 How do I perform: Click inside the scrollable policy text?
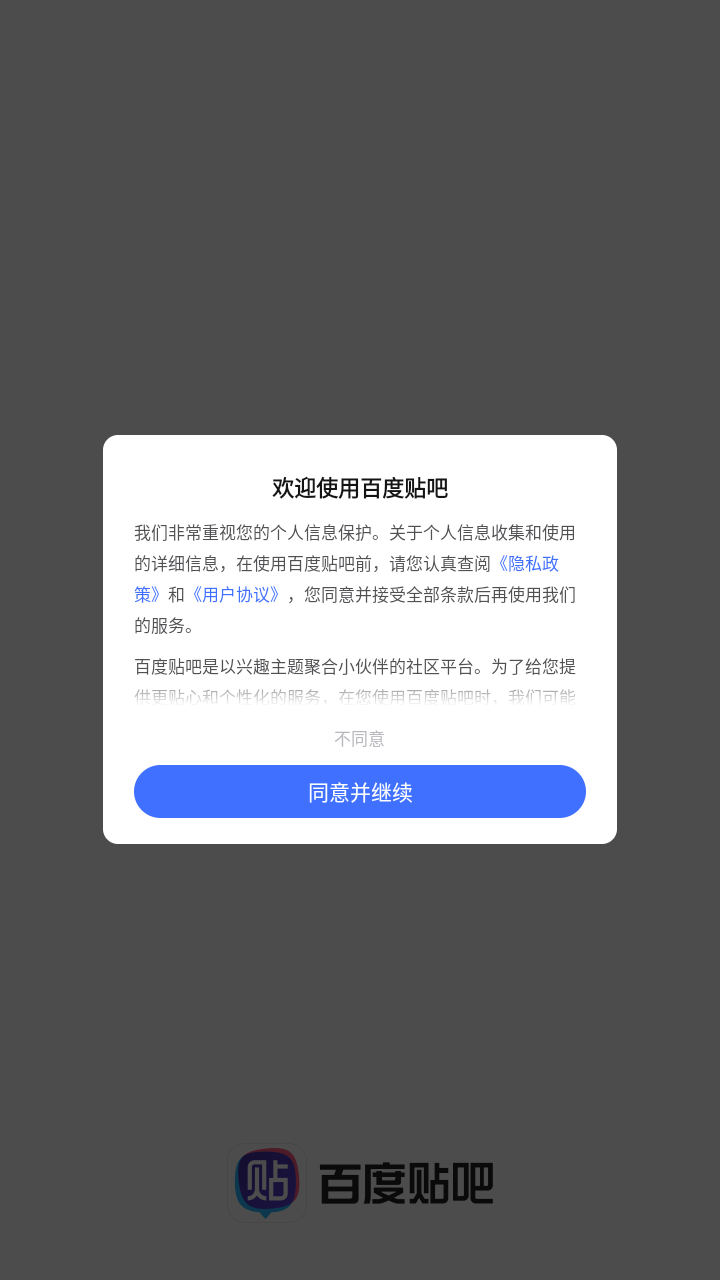click(x=359, y=615)
